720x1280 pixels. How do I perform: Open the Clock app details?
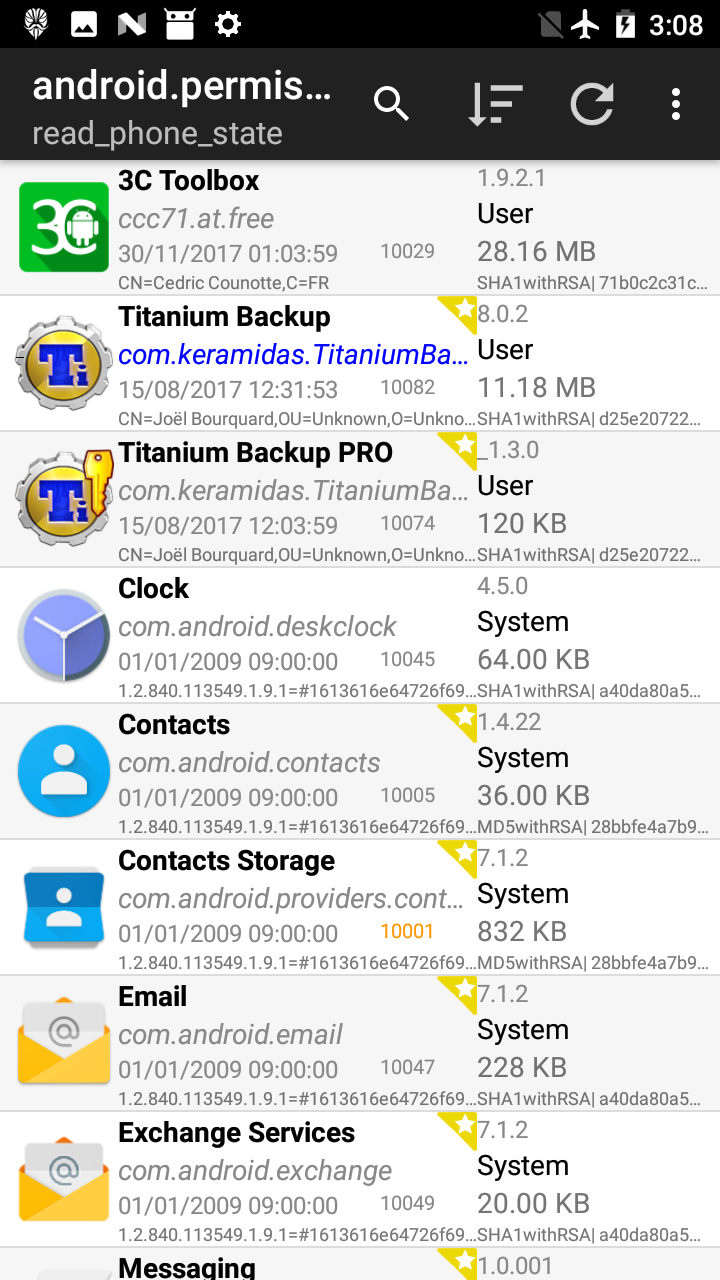tap(360, 636)
